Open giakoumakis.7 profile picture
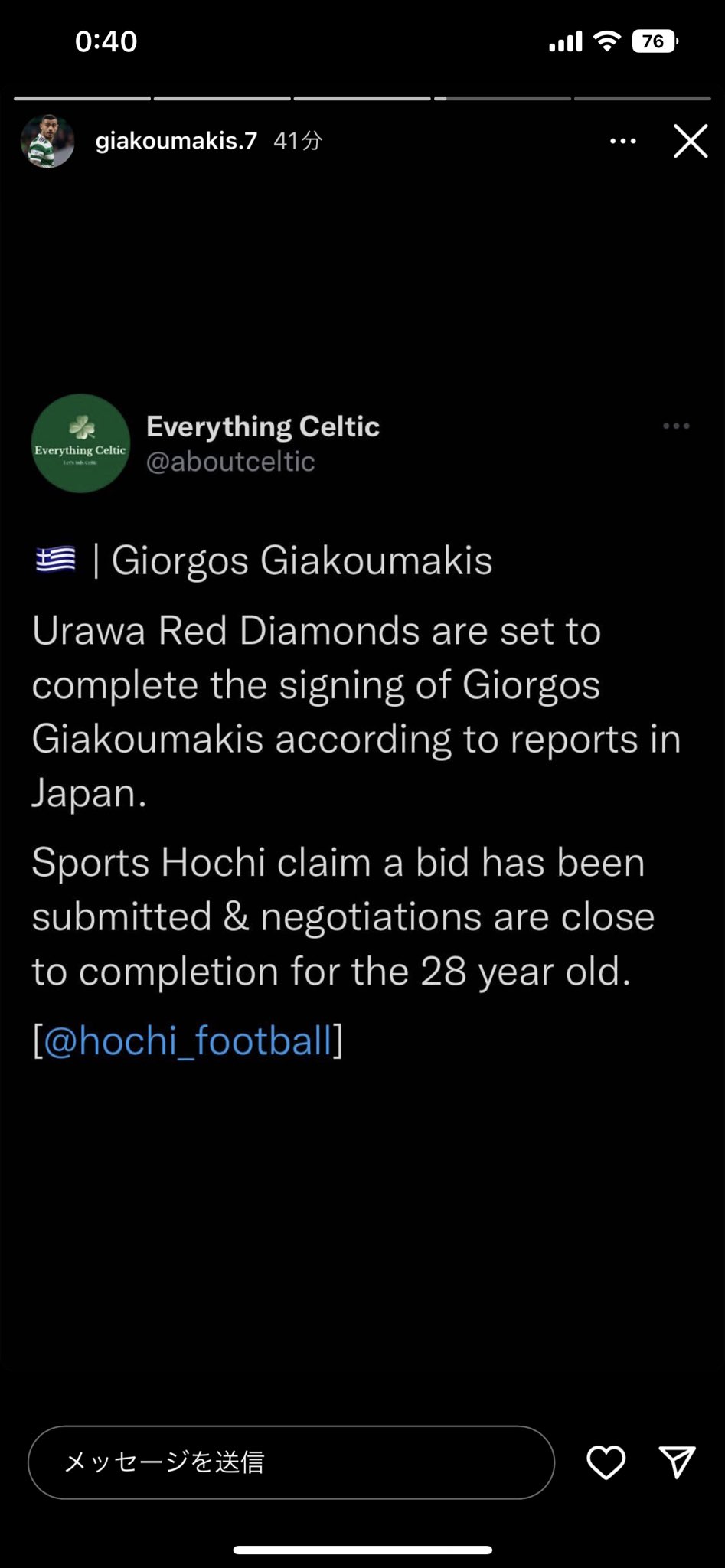The image size is (725, 1568). coord(47,142)
